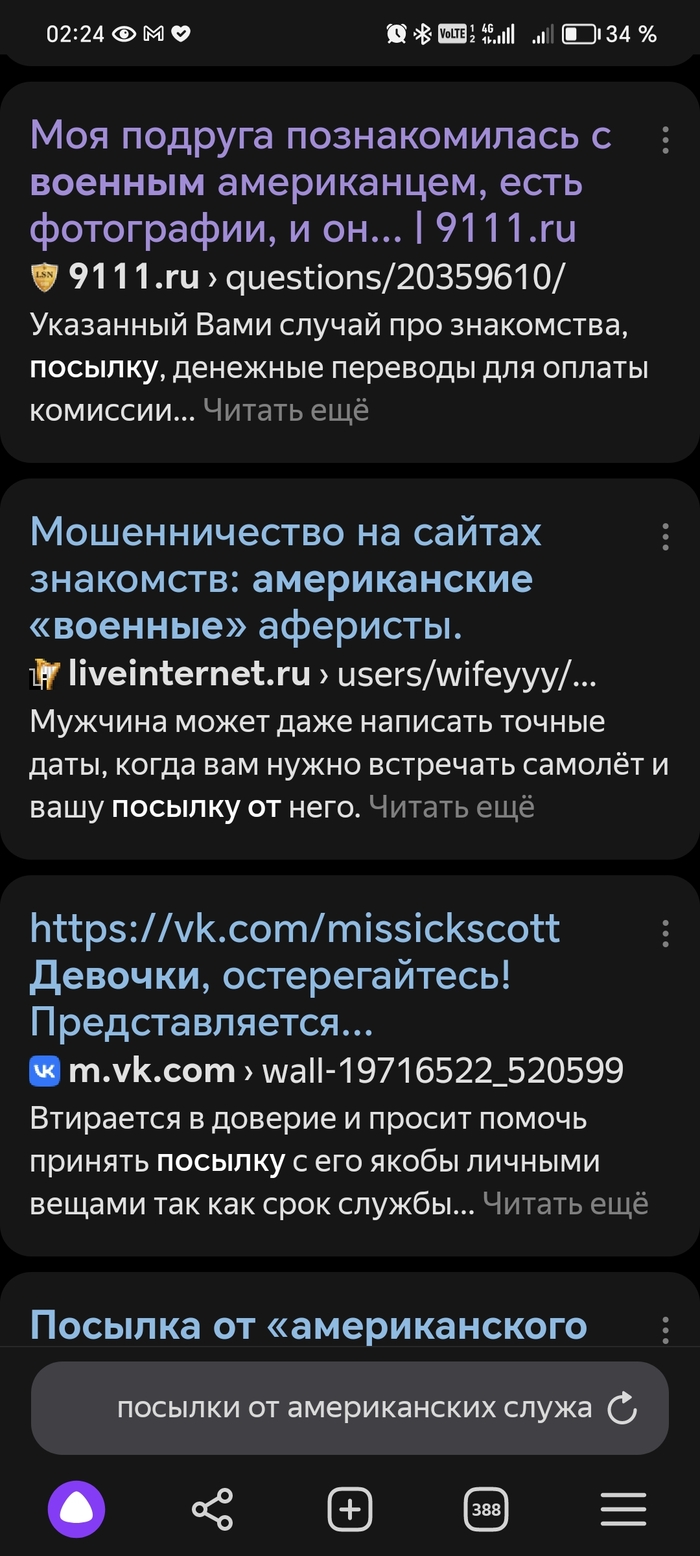Open the liveinternet.ru result about dating-site fraud

click(285, 579)
